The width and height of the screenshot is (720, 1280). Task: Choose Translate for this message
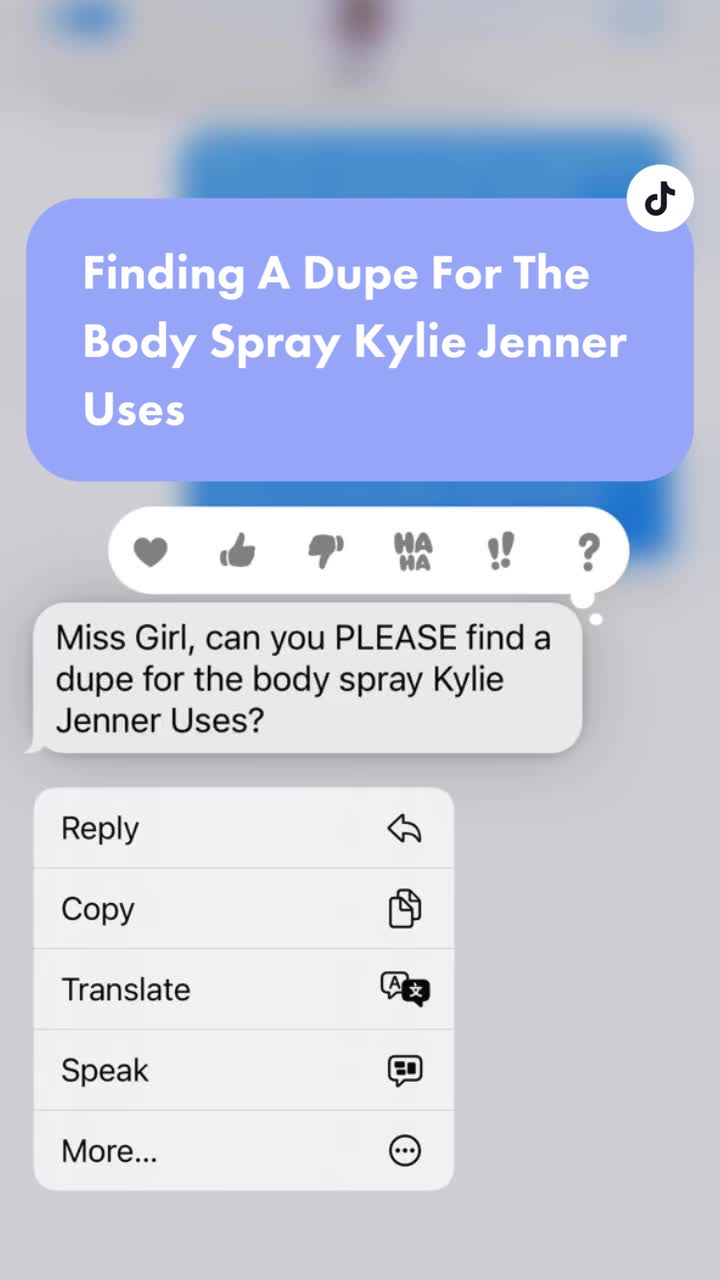tap(244, 989)
